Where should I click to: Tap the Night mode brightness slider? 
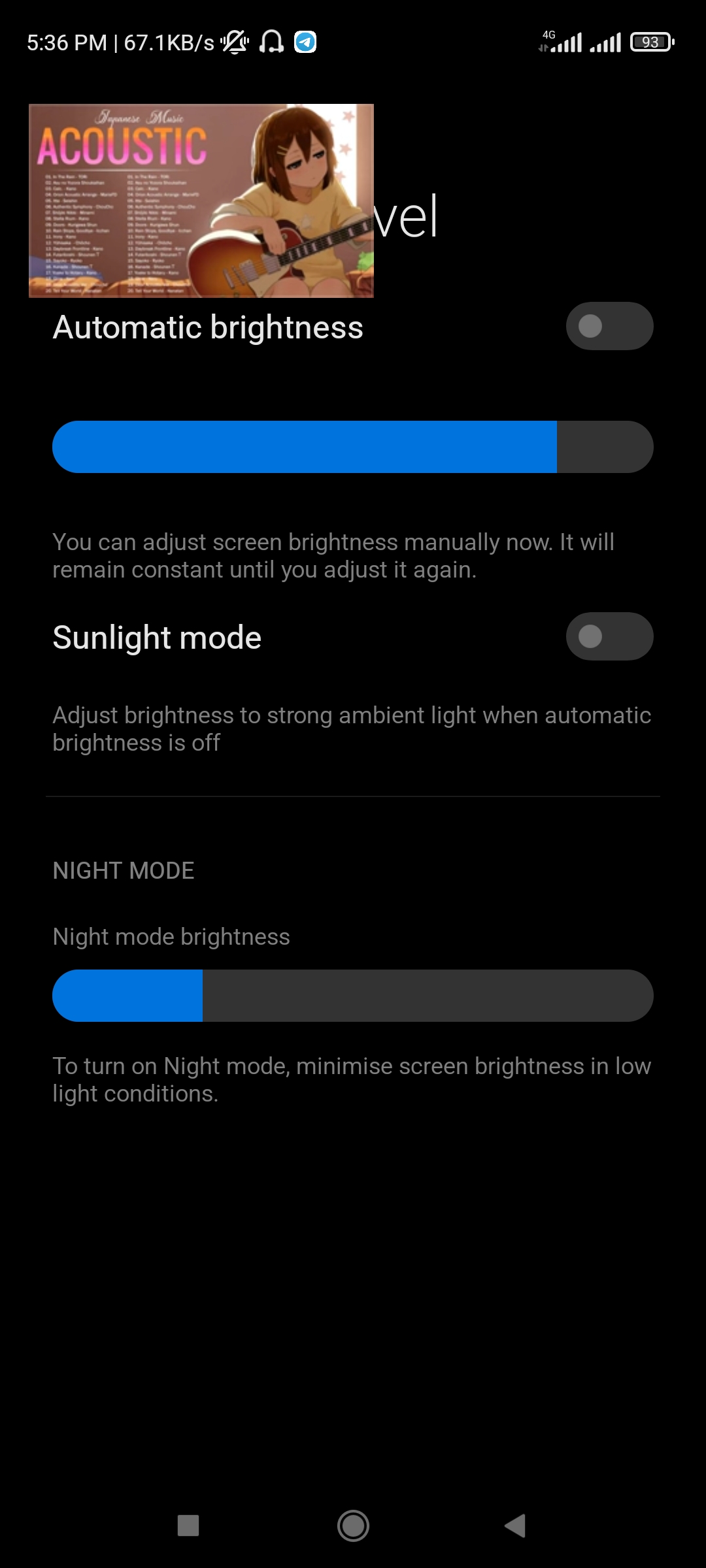(x=353, y=996)
